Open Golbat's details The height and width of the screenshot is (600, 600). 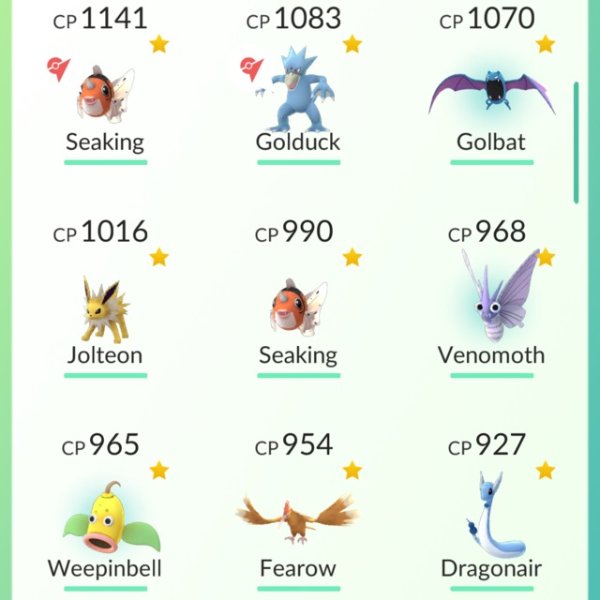pyautogui.click(x=490, y=95)
